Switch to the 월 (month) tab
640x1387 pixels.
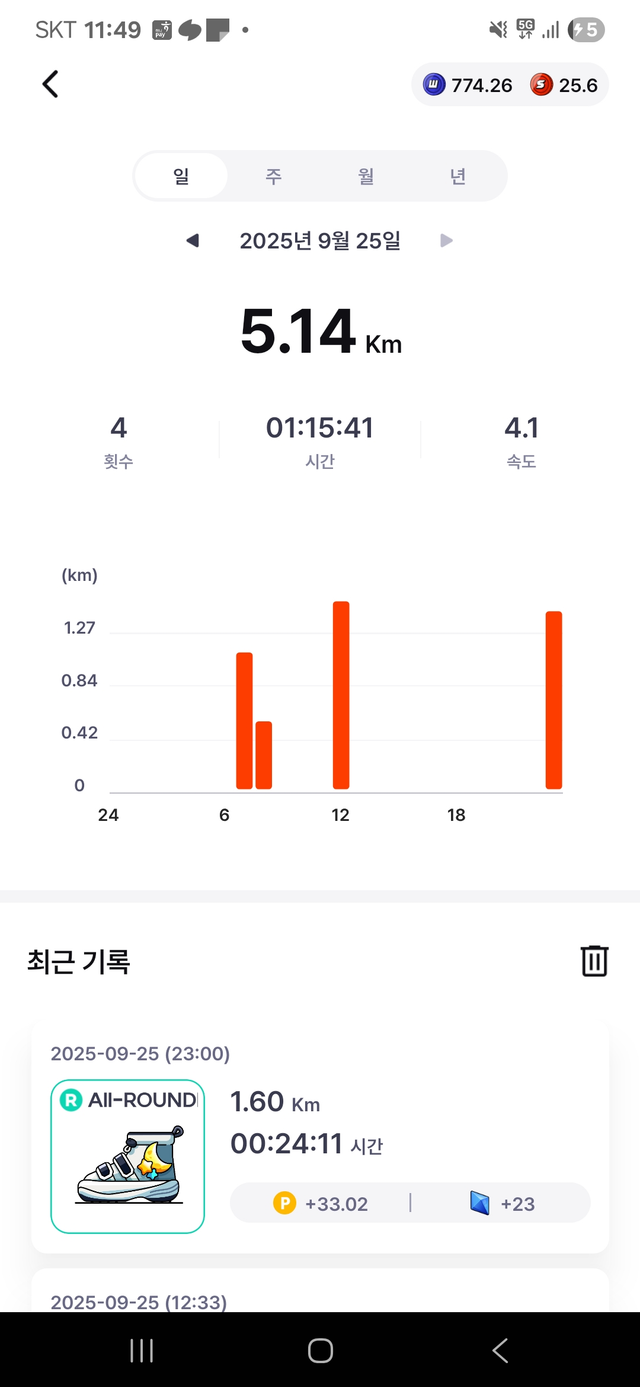(366, 177)
